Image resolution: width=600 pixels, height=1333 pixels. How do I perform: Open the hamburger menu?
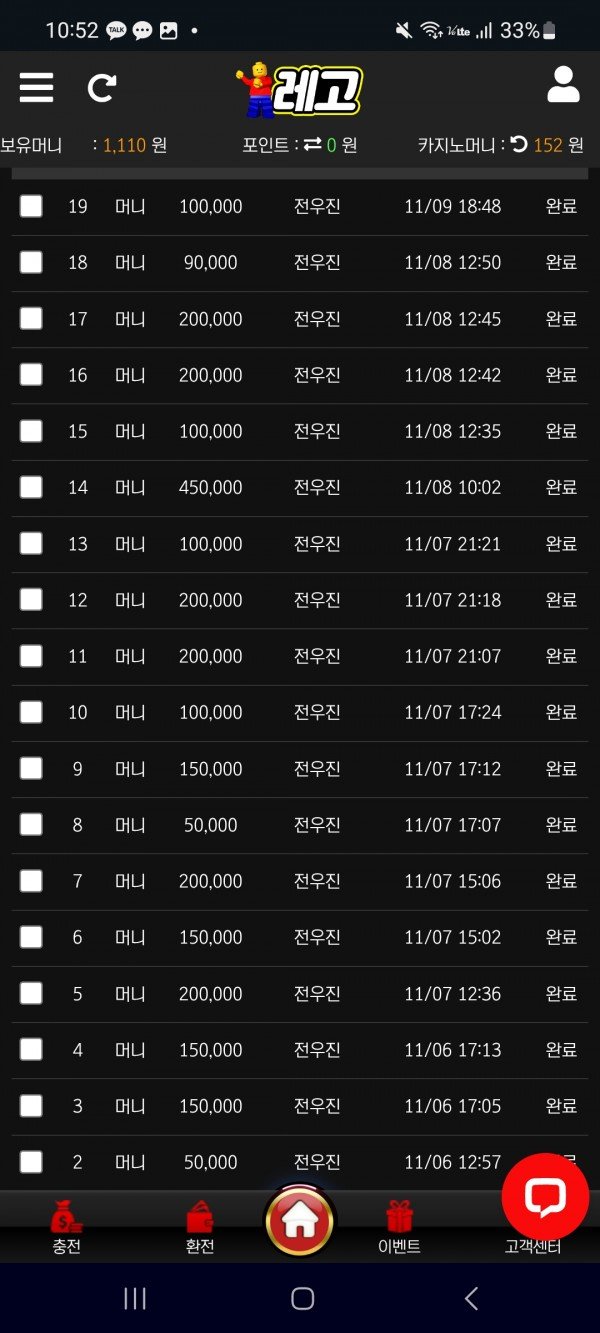[x=36, y=87]
